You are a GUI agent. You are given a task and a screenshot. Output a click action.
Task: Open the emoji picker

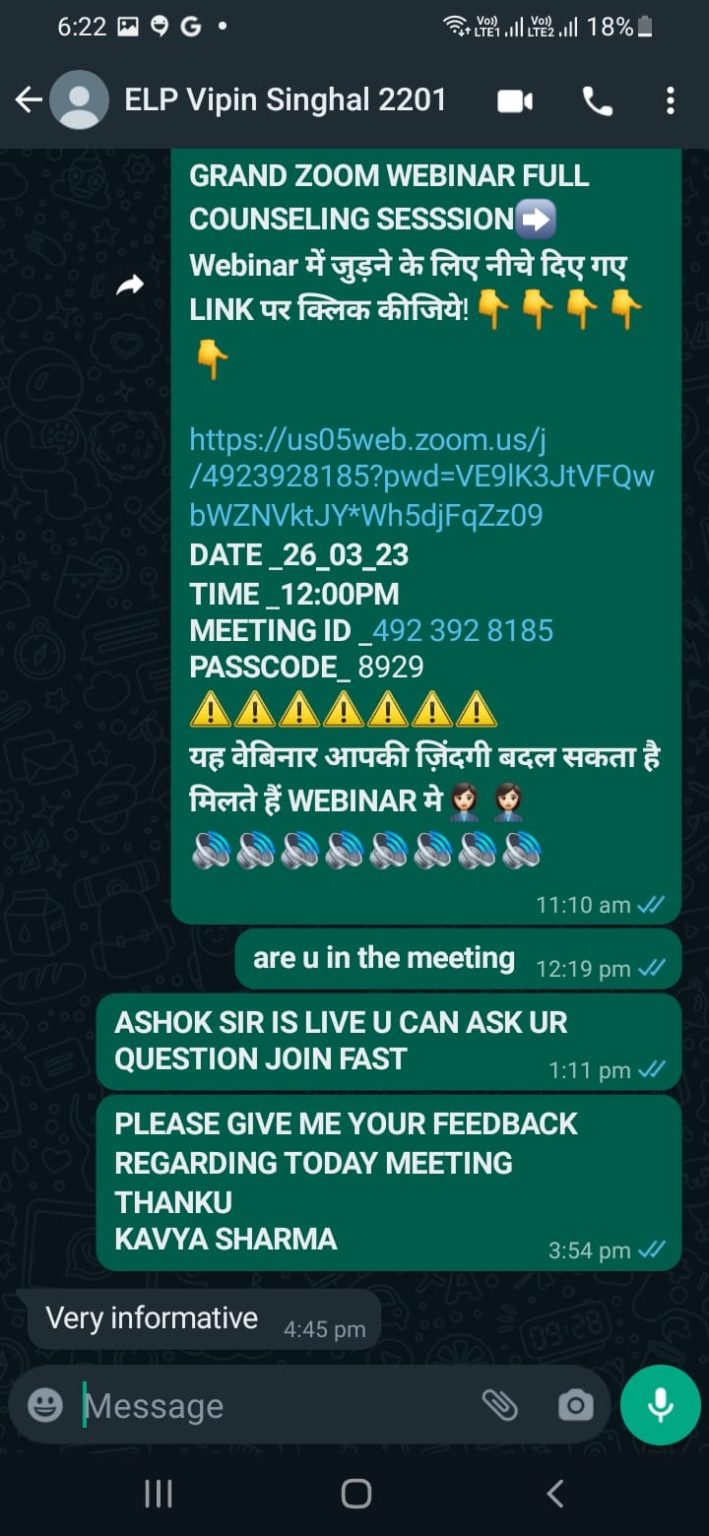click(x=45, y=1405)
